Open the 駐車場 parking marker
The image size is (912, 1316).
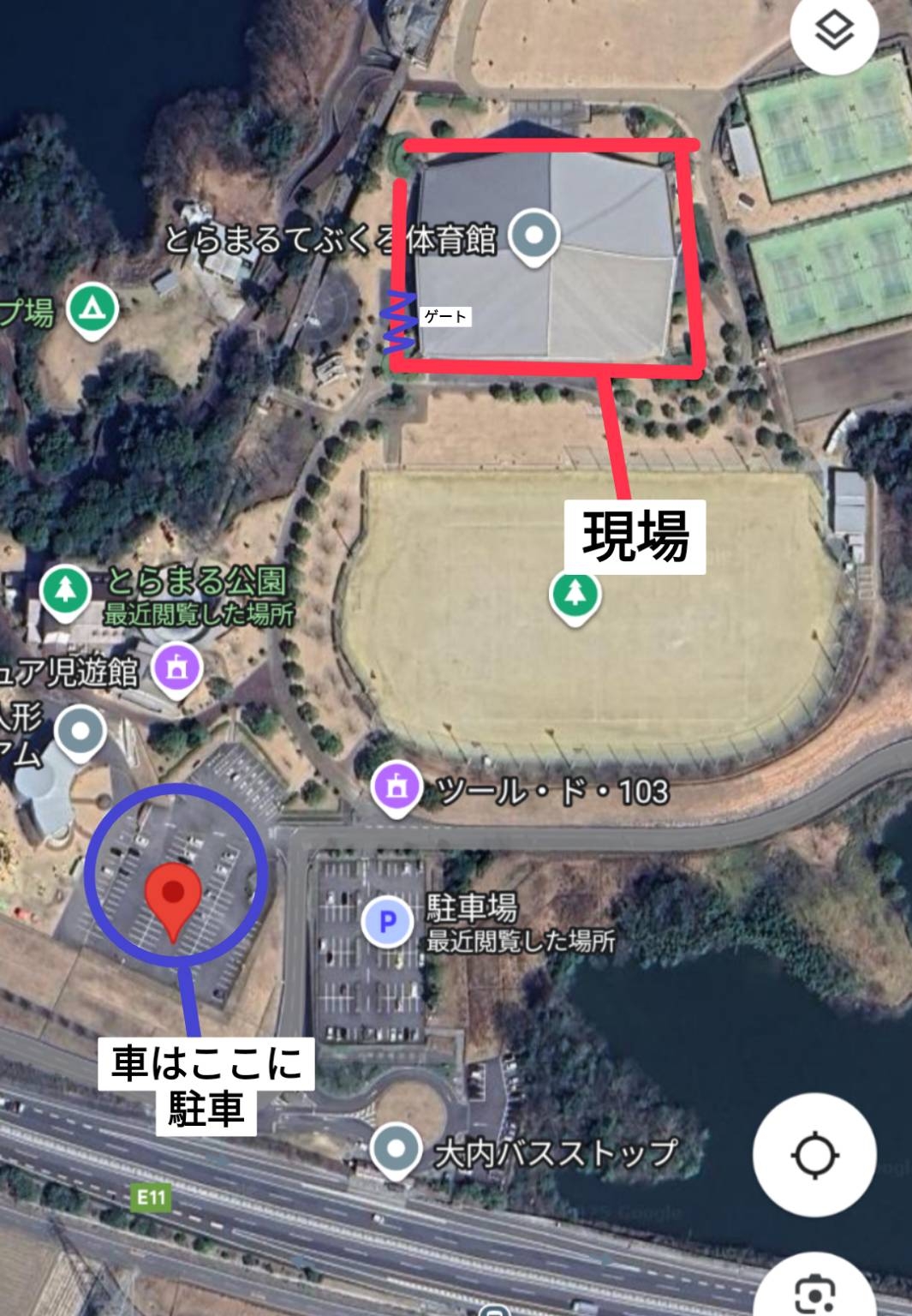(388, 922)
